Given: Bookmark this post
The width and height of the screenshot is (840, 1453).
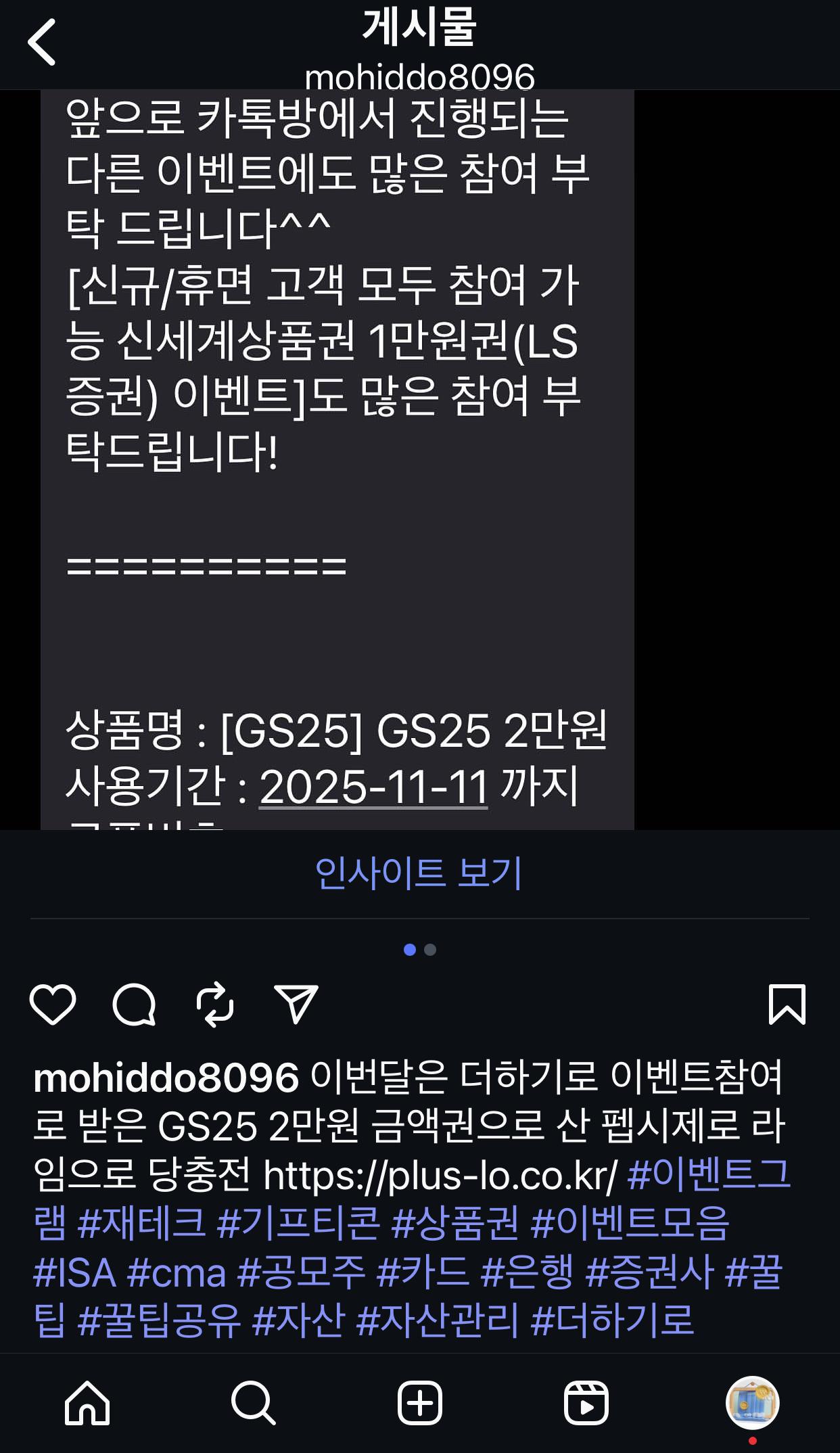Looking at the screenshot, I should pos(787,1004).
